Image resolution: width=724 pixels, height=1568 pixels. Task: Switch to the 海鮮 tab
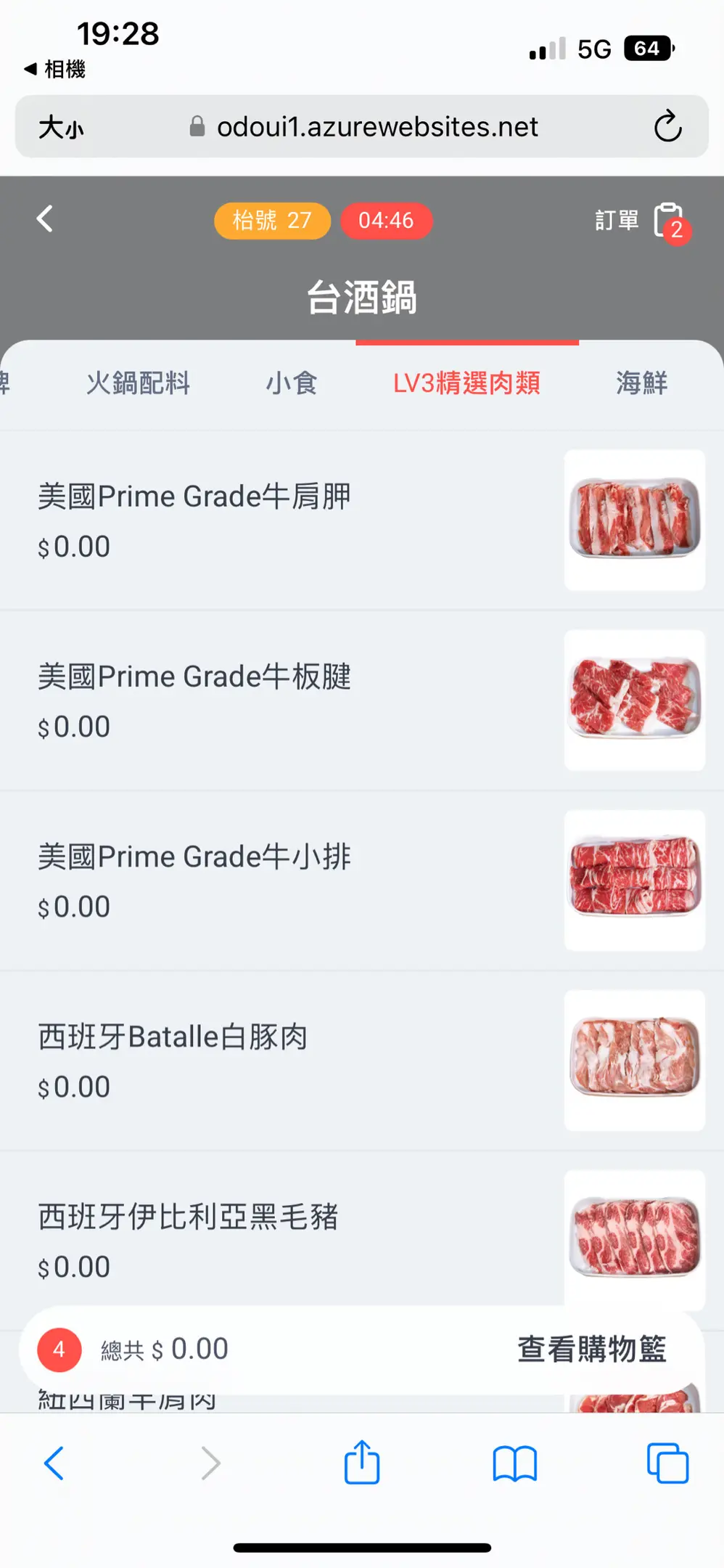[641, 383]
